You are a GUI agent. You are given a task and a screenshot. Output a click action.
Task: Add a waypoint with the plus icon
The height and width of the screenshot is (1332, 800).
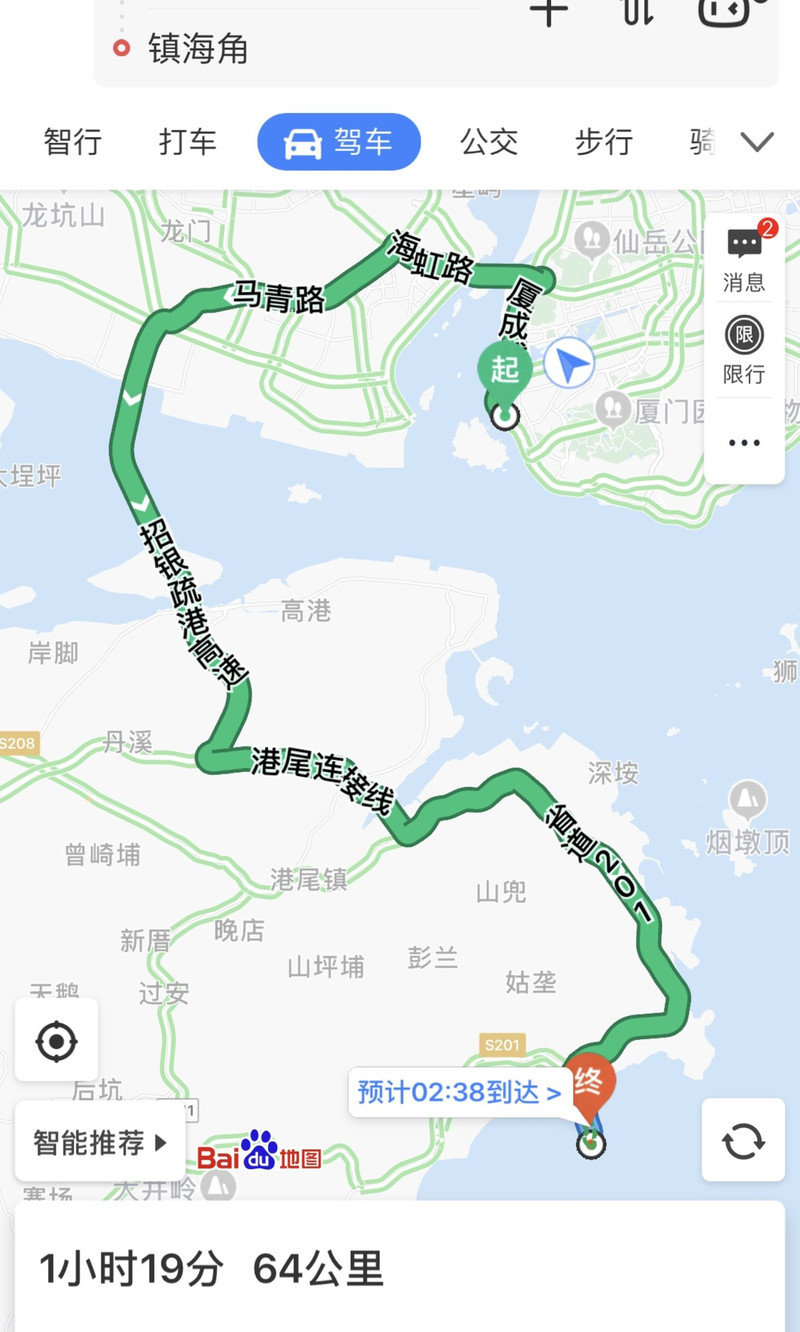(549, 12)
